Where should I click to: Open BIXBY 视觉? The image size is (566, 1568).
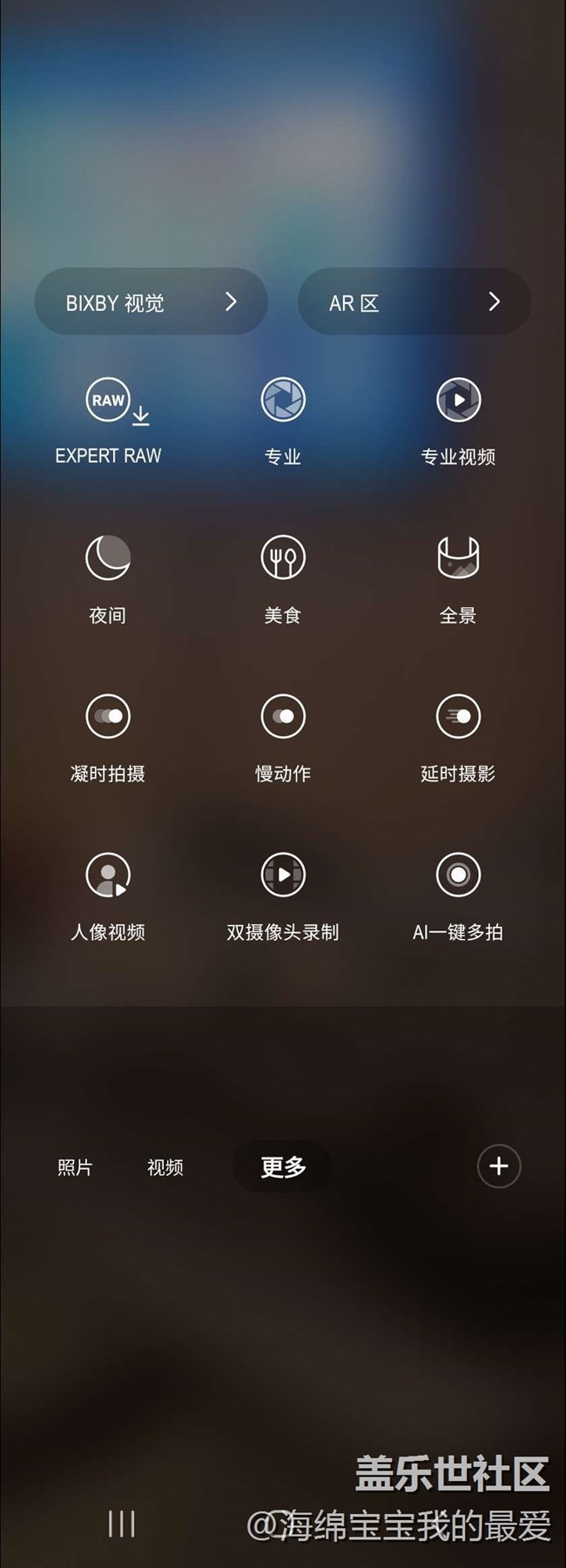pyautogui.click(x=151, y=302)
